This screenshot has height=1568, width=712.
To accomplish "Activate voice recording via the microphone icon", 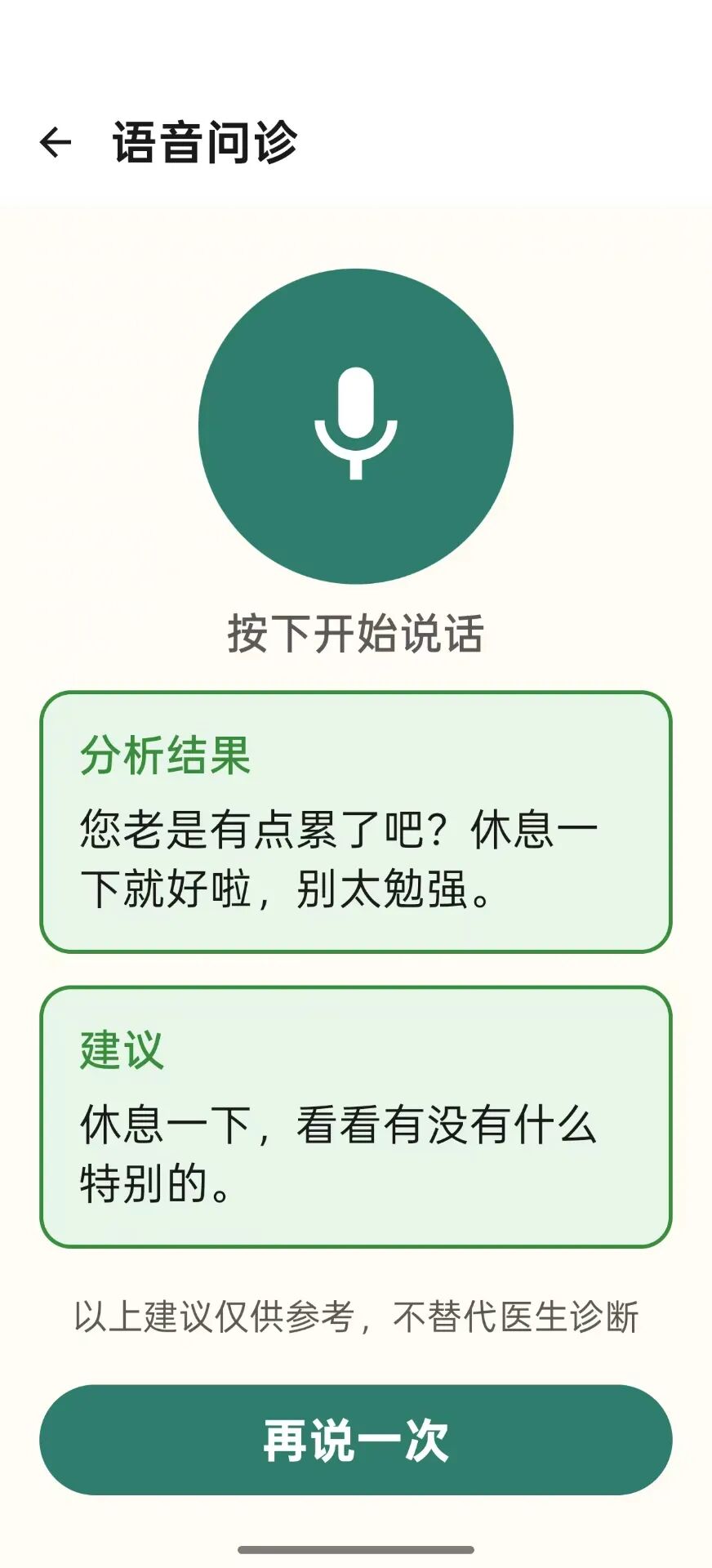I will coord(355,425).
